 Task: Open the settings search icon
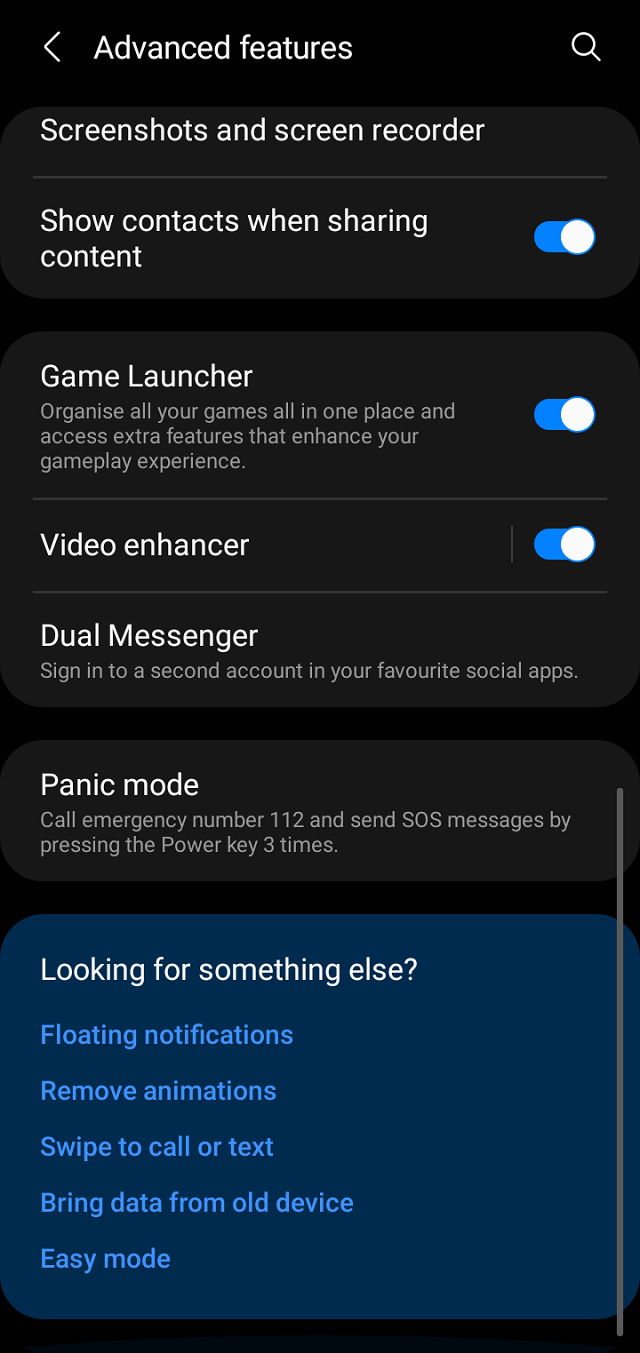point(585,47)
